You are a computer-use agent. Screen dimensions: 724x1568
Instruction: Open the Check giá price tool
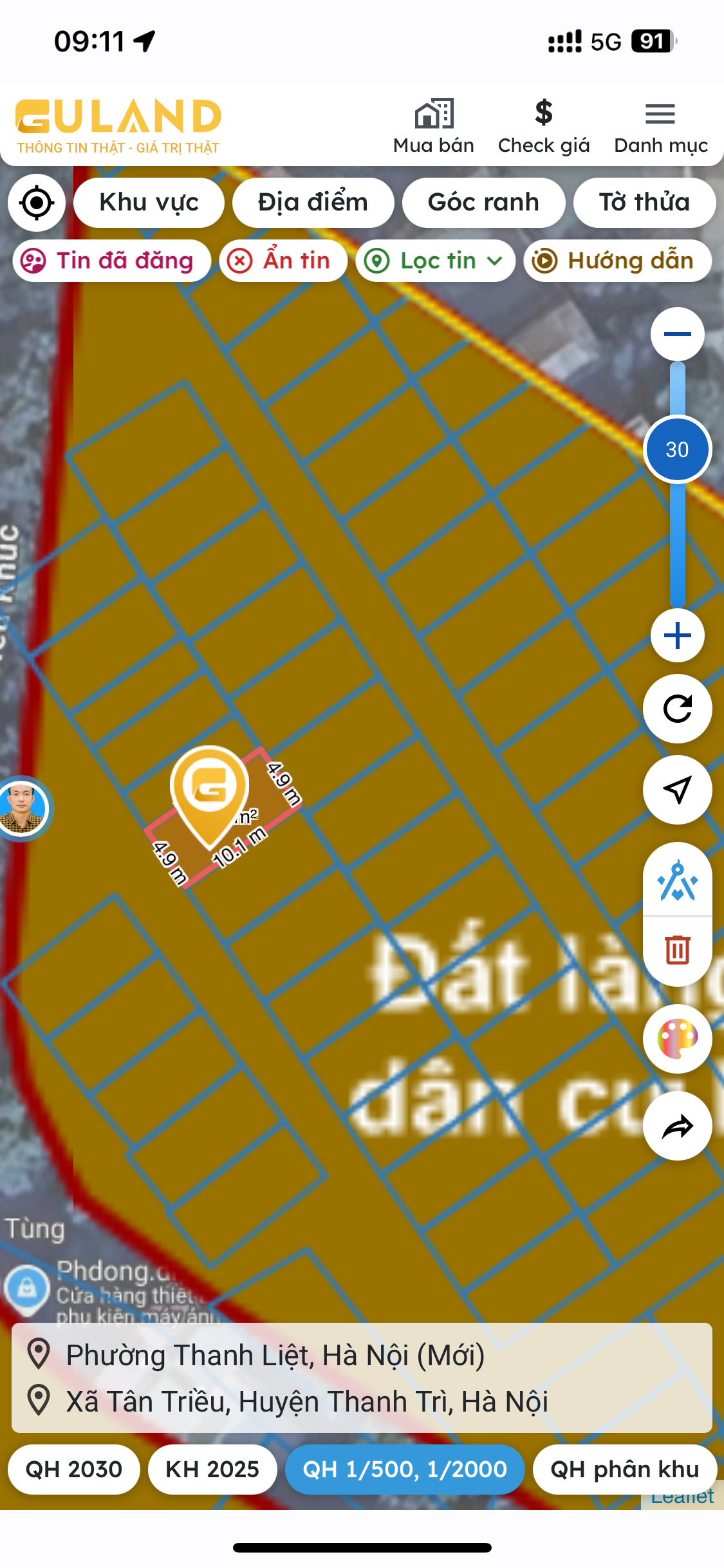[544, 127]
